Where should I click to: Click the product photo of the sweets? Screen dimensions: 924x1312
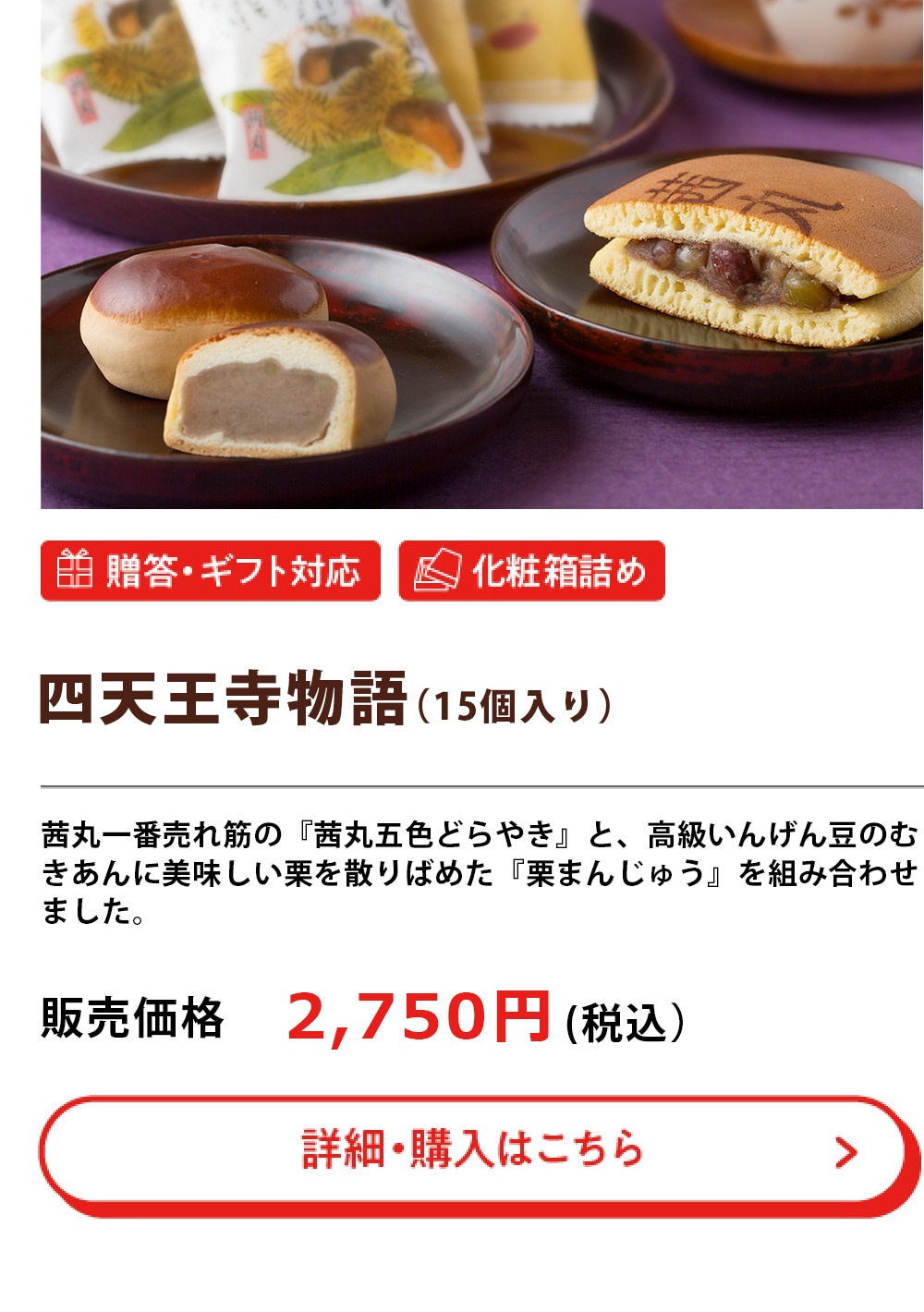click(462, 254)
